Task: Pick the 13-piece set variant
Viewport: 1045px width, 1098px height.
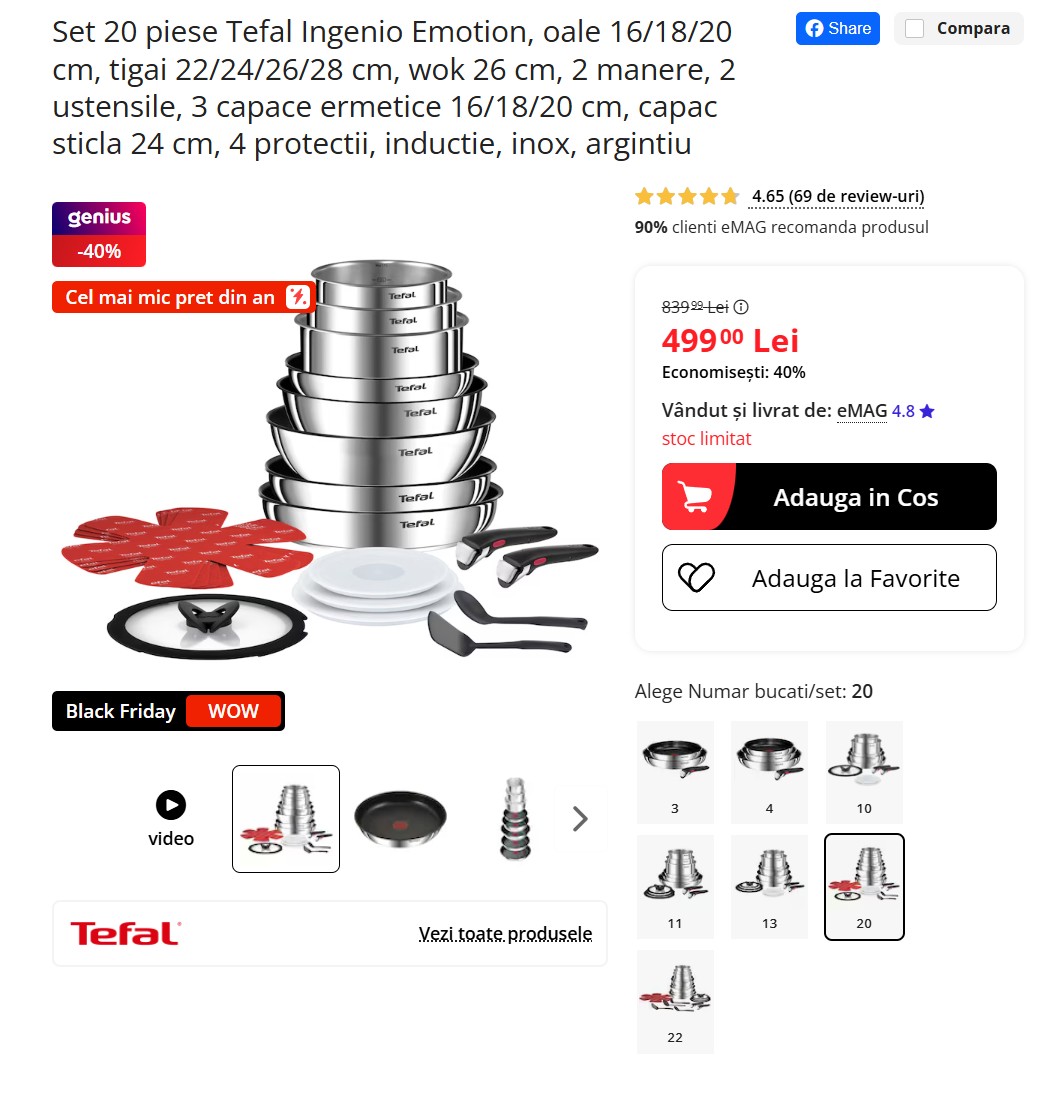Action: (x=769, y=886)
